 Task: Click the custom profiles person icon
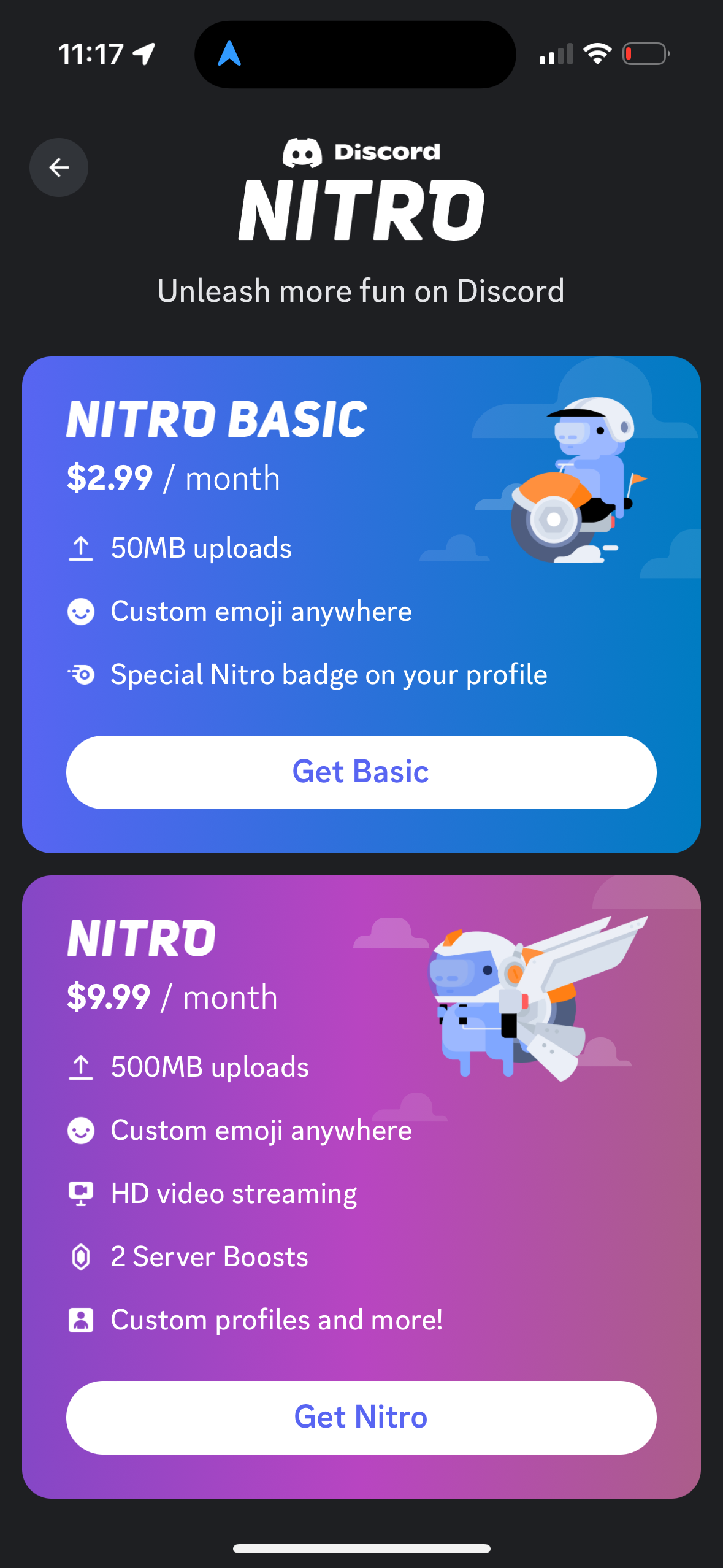82,1320
